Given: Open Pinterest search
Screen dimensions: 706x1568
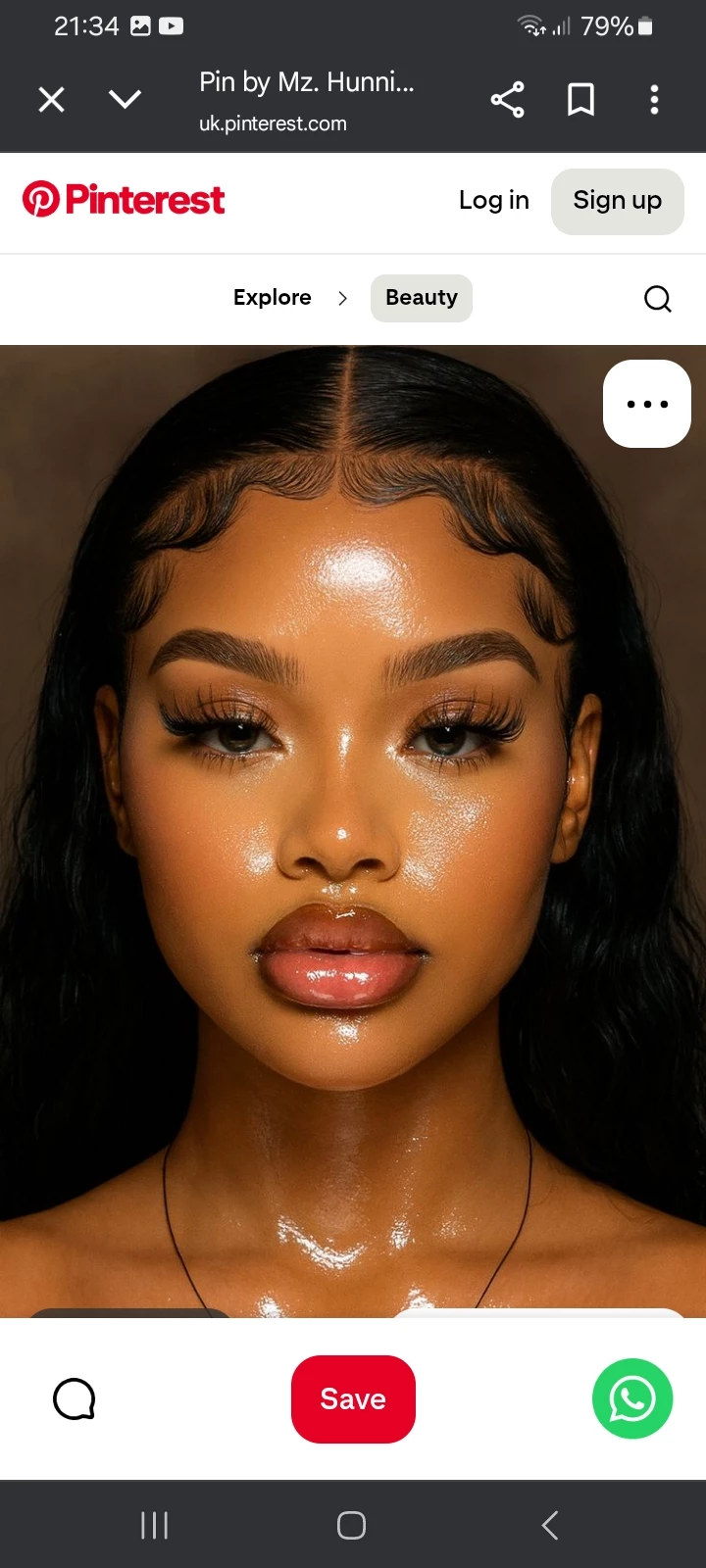Looking at the screenshot, I should coord(657,299).
